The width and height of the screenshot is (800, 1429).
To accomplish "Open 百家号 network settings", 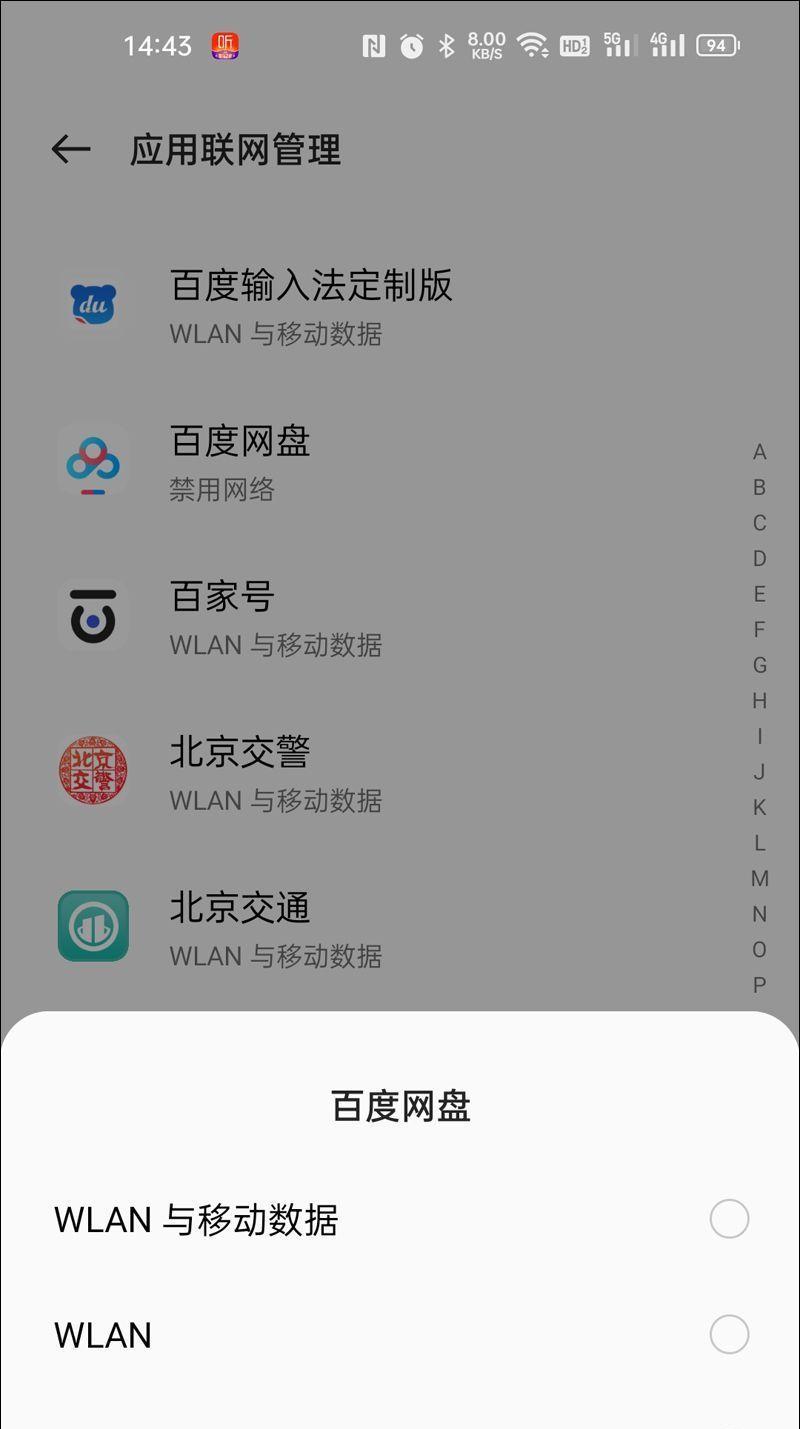I will click(400, 617).
